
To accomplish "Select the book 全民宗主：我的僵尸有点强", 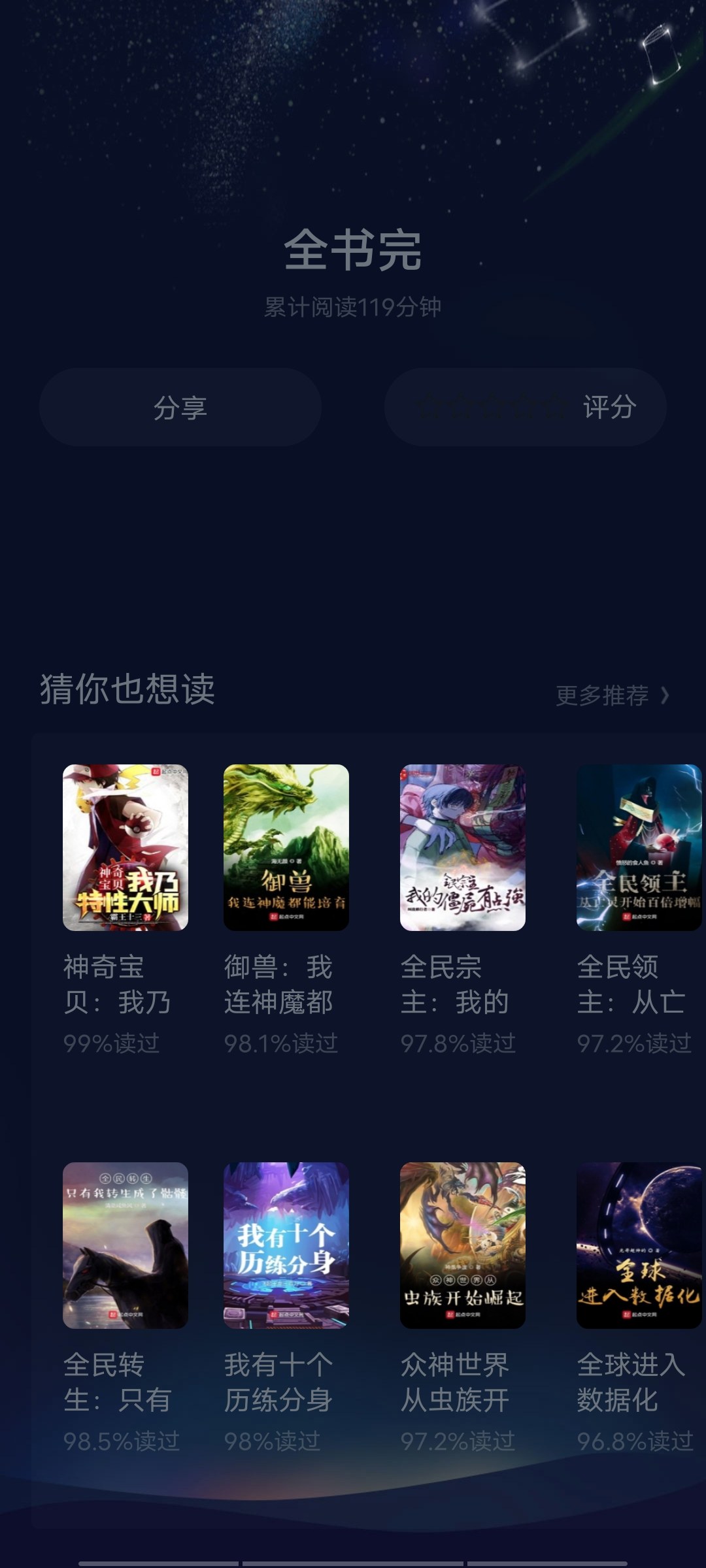I will click(x=463, y=847).
